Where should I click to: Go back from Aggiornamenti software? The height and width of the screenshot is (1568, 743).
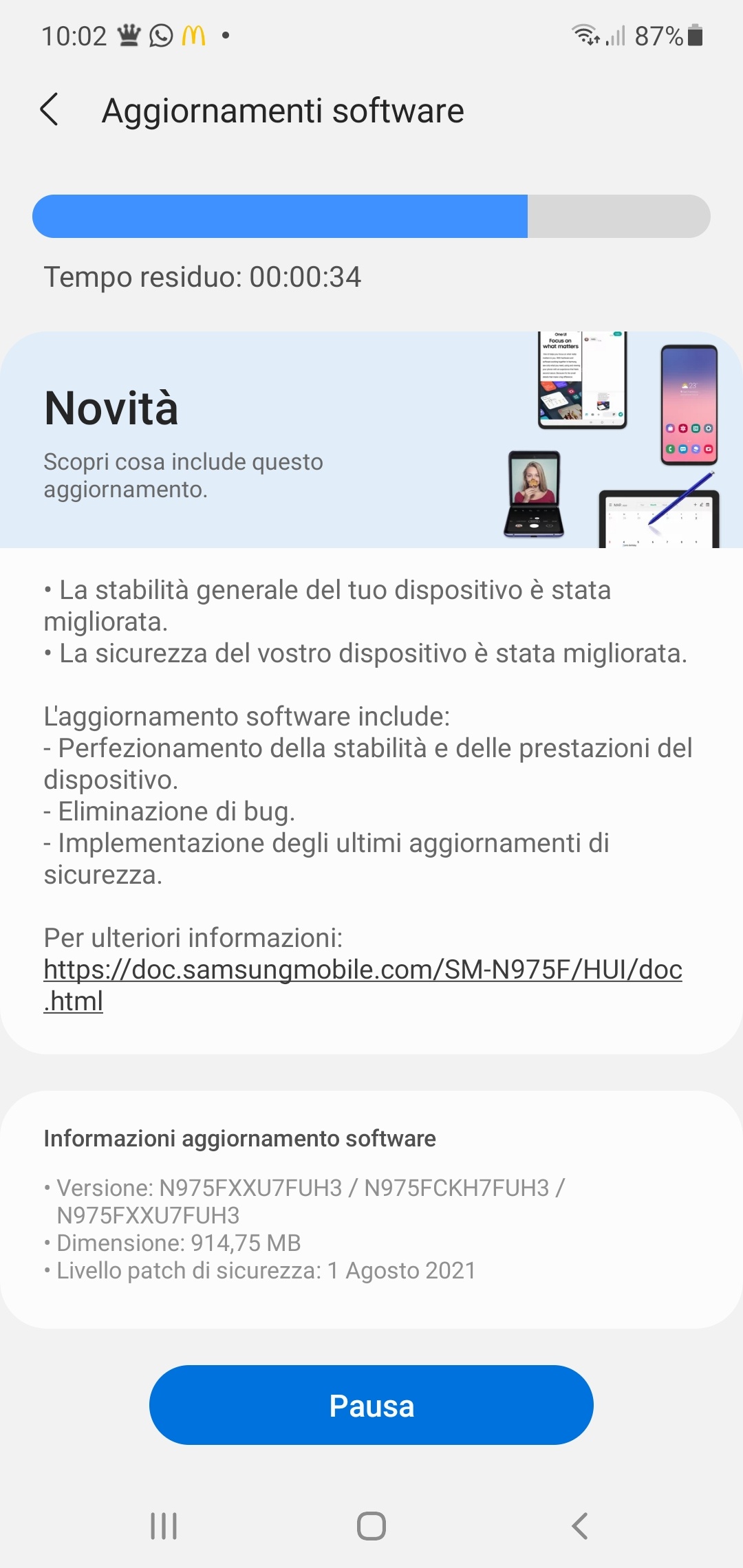coord(49,110)
